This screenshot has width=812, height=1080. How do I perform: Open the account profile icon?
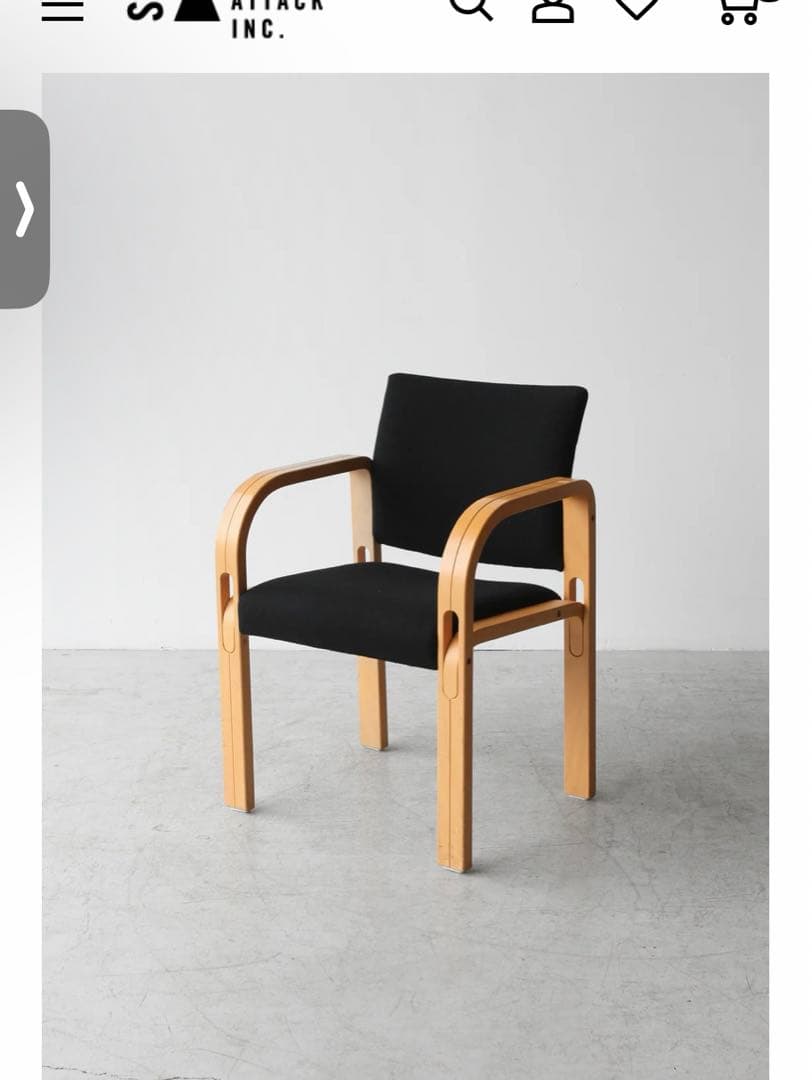pyautogui.click(x=553, y=8)
